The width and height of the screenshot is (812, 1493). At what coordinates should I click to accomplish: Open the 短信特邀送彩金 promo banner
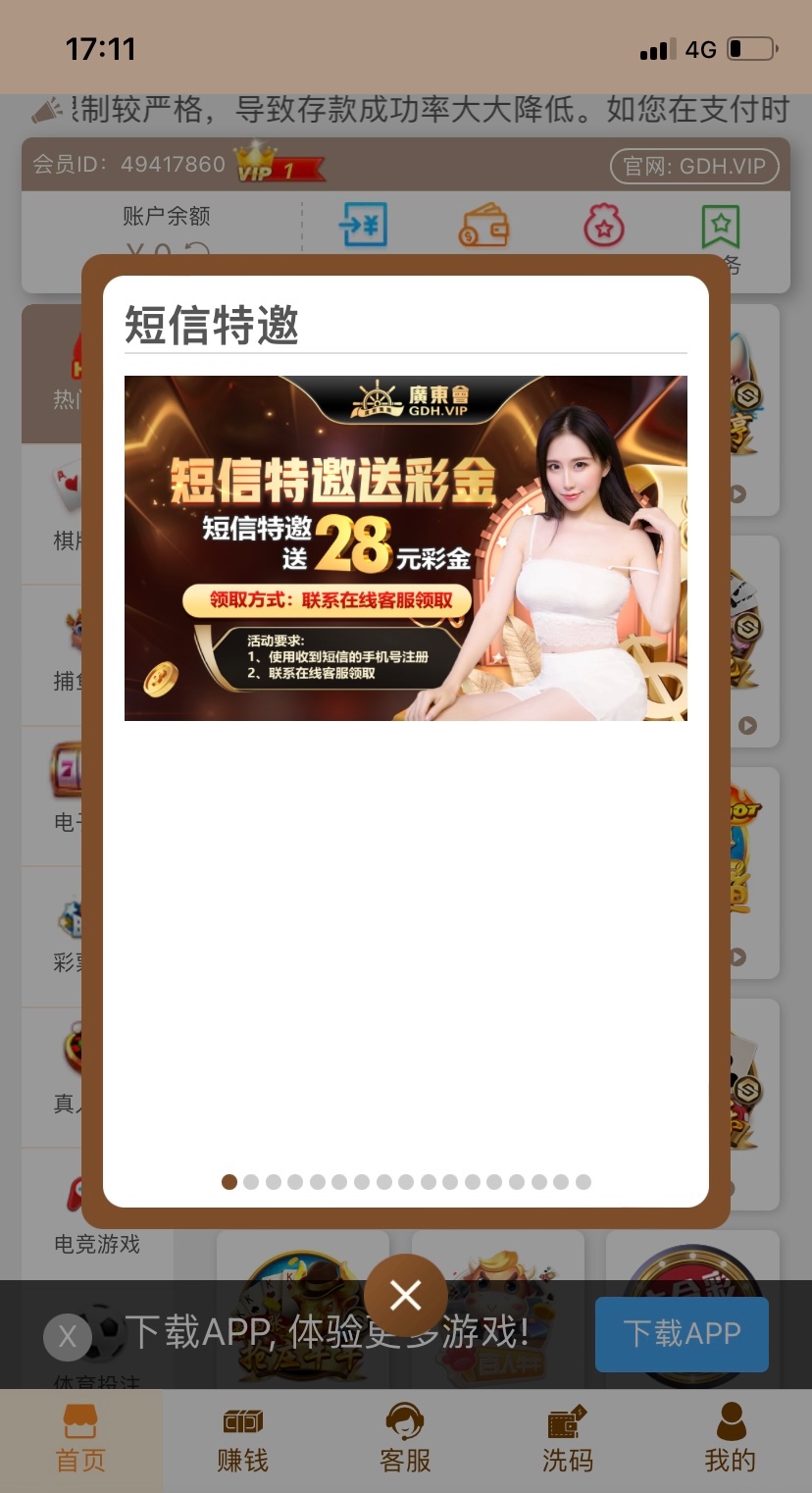click(405, 547)
